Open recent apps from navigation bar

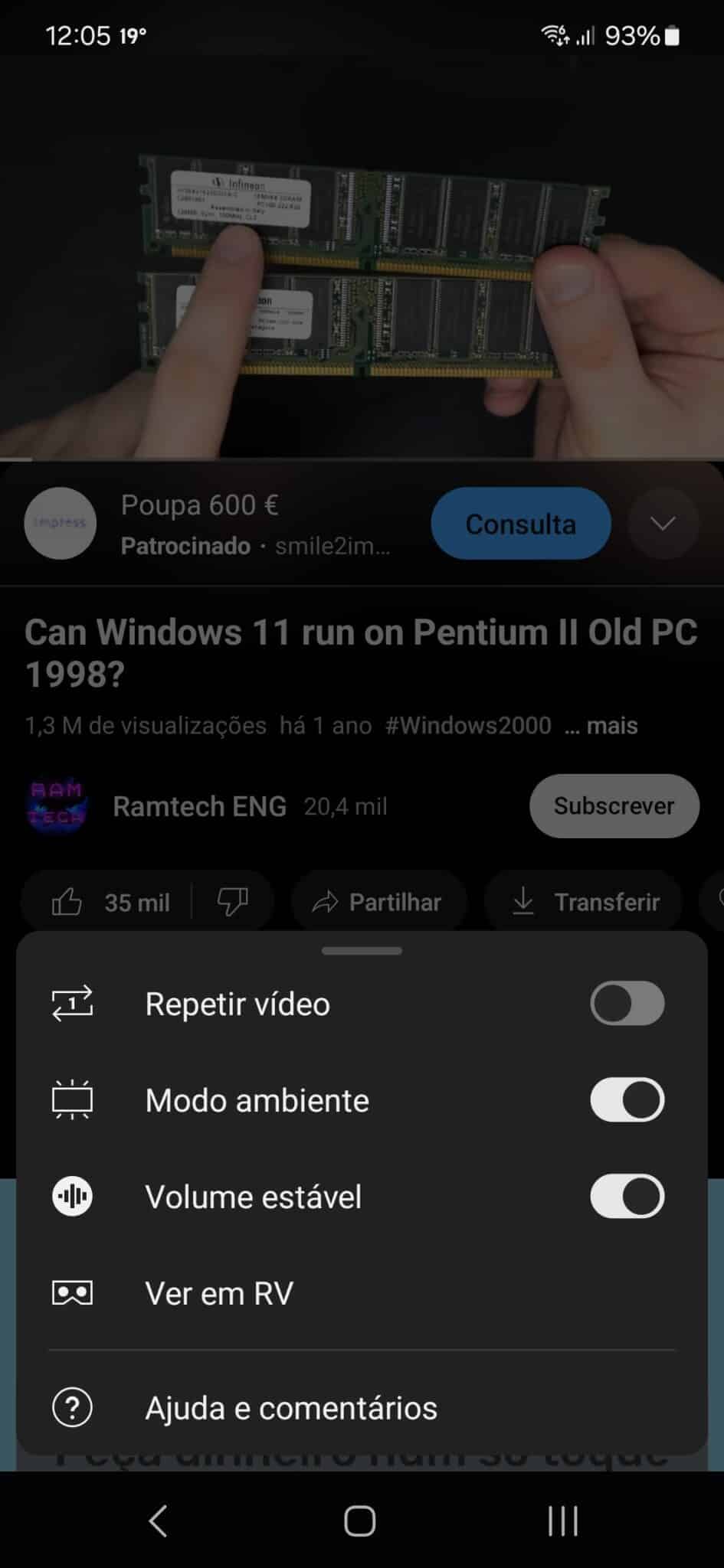click(x=563, y=1521)
